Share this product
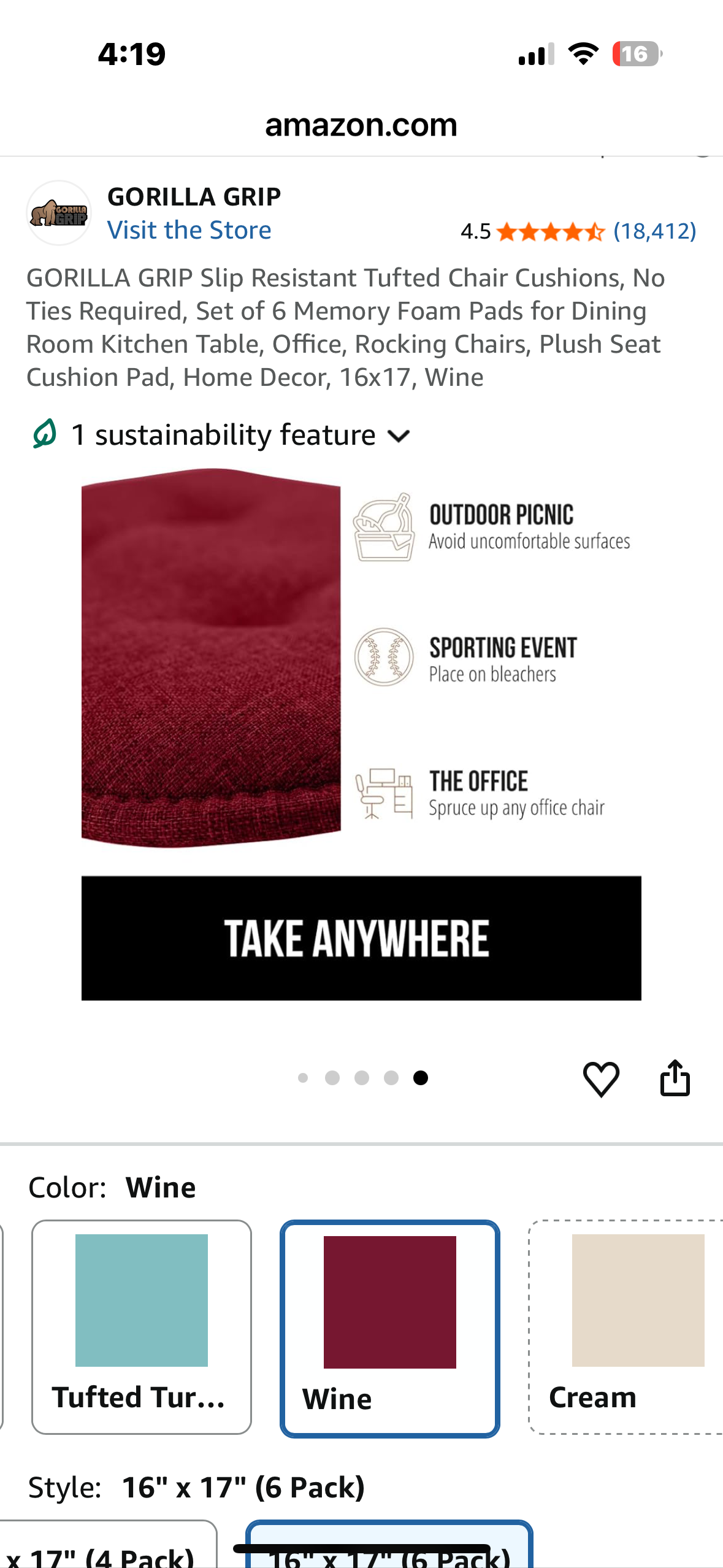Screen dimensions: 723x1568 coord(675,1078)
